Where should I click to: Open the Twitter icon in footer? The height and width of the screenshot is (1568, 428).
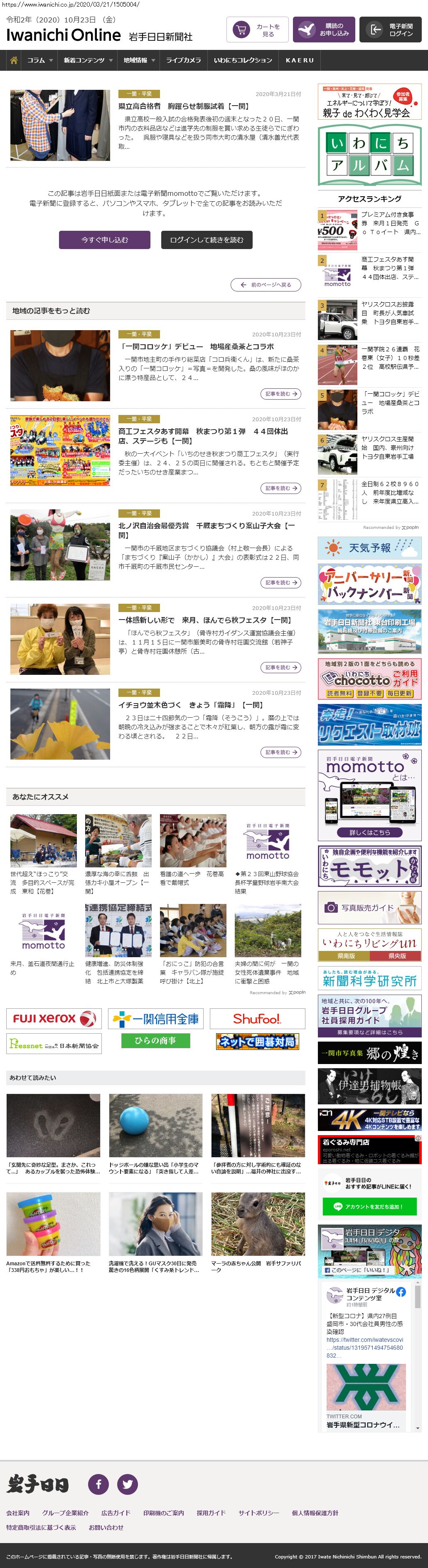click(x=127, y=1484)
